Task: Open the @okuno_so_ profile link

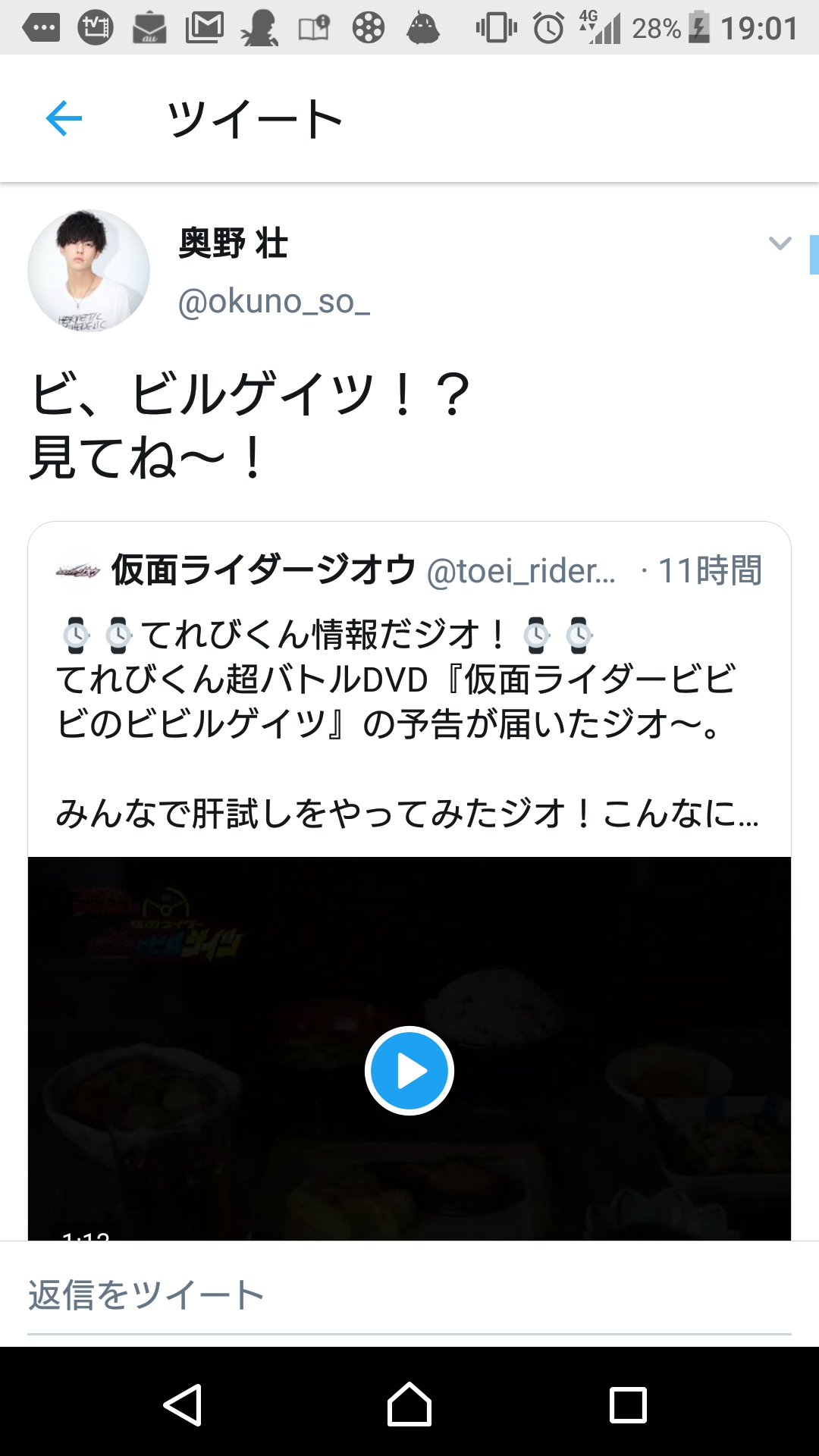Action: point(274,302)
